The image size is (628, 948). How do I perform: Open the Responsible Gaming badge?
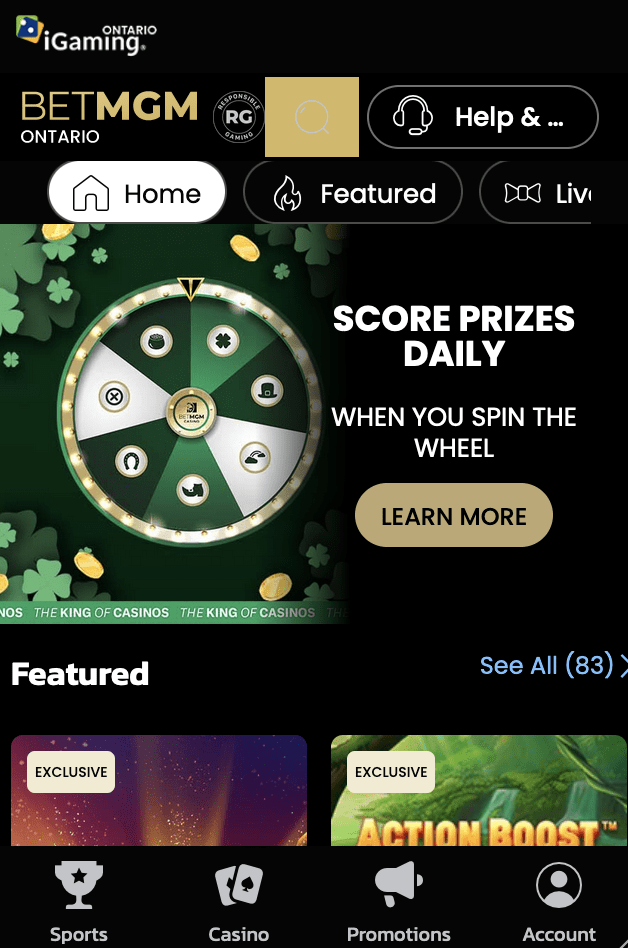click(239, 118)
